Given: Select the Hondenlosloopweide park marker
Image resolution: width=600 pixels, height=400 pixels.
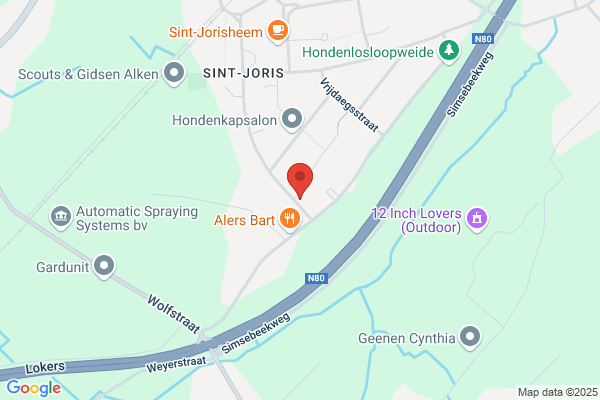Looking at the screenshot, I should [x=449, y=52].
